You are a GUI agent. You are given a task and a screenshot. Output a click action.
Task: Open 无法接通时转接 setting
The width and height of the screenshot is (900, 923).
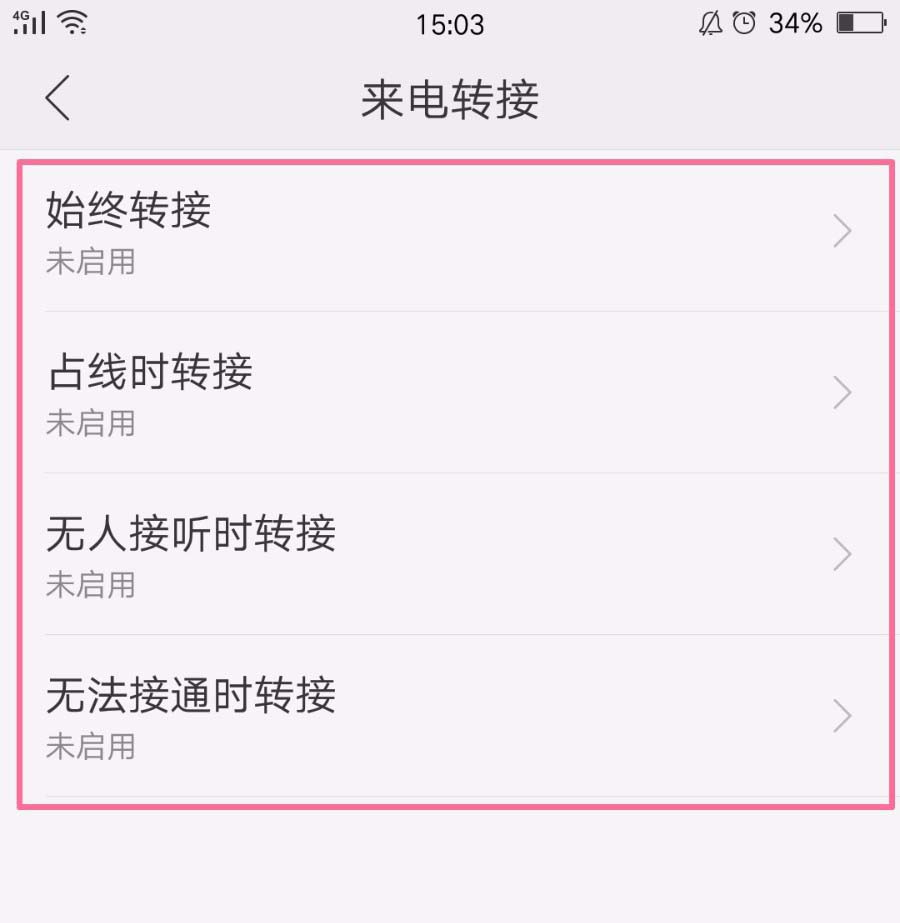point(450,716)
